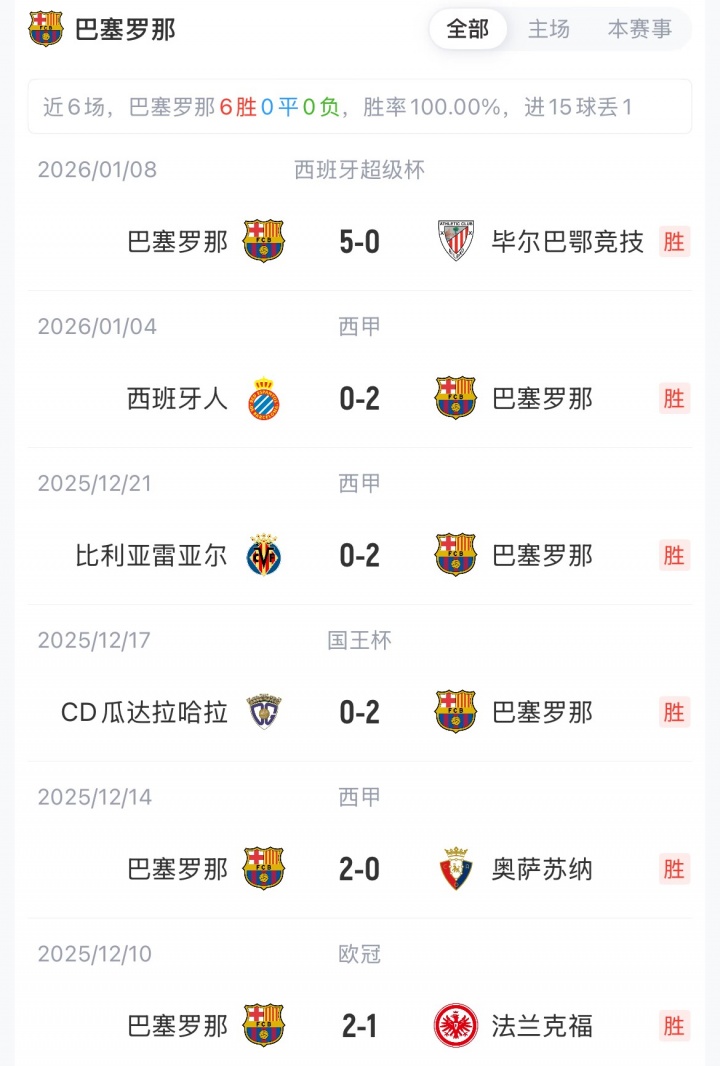Open the CD瓜达拉哈拉 vs 巴塞罗那 match

coord(360,713)
